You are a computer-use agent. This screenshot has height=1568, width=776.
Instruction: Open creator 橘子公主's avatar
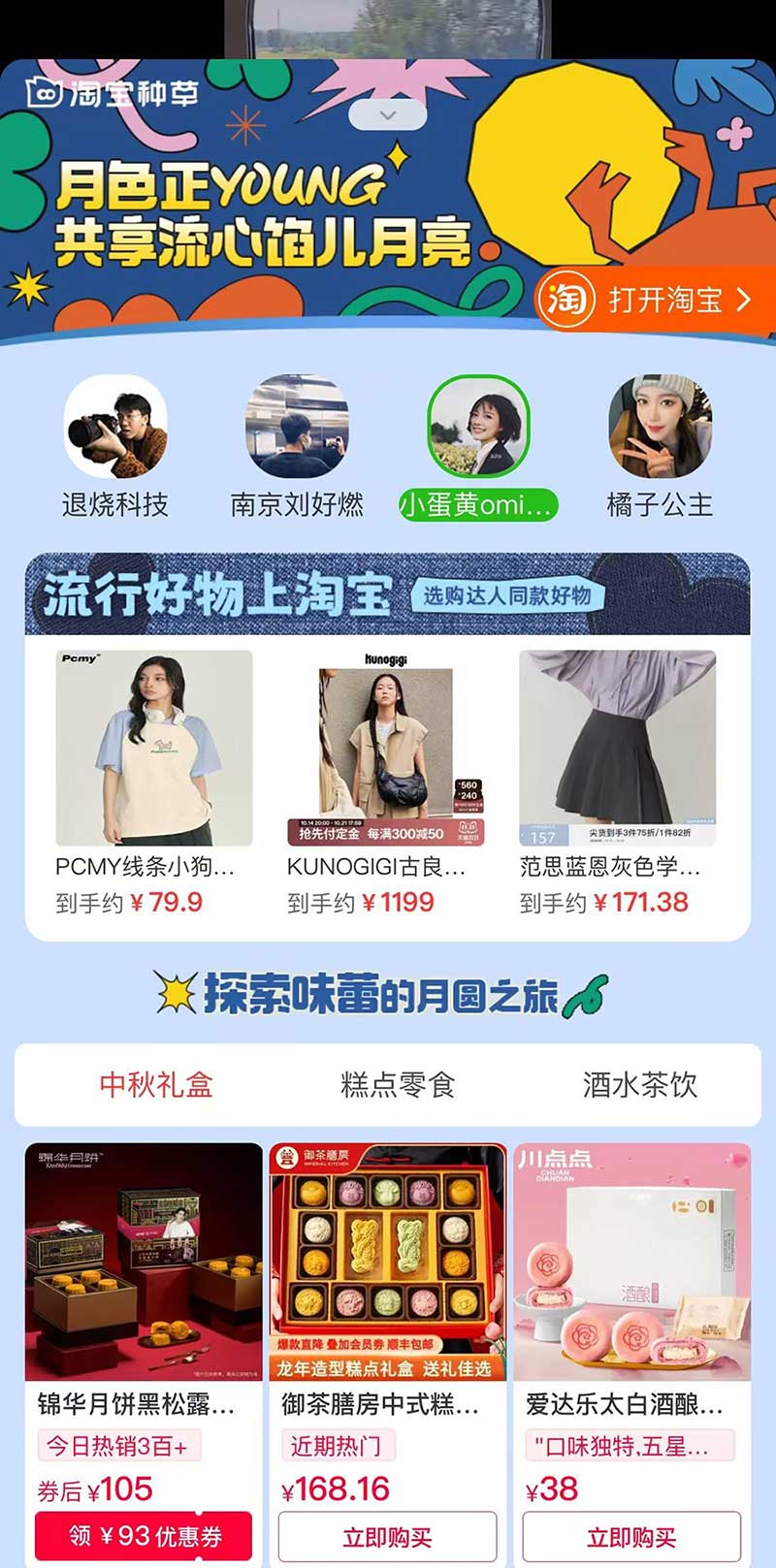pyautogui.click(x=660, y=427)
